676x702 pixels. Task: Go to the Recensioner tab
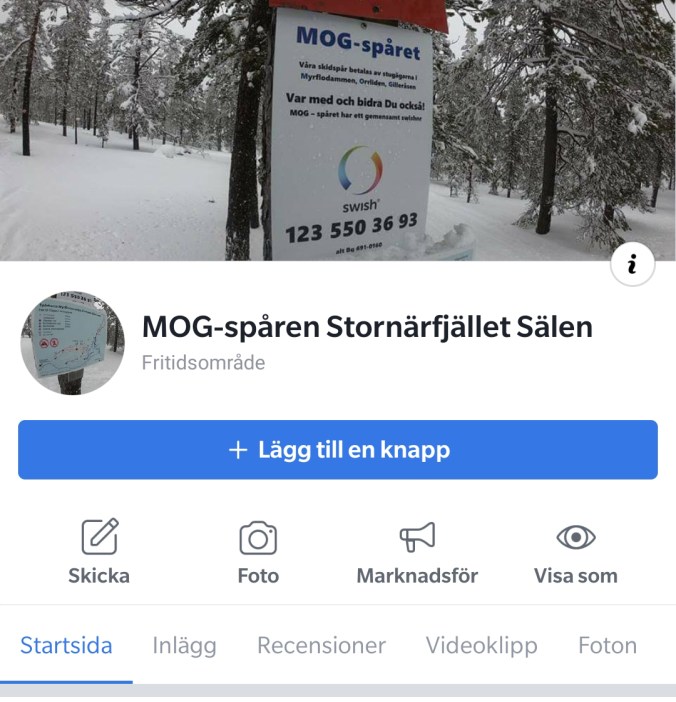pyautogui.click(x=321, y=645)
